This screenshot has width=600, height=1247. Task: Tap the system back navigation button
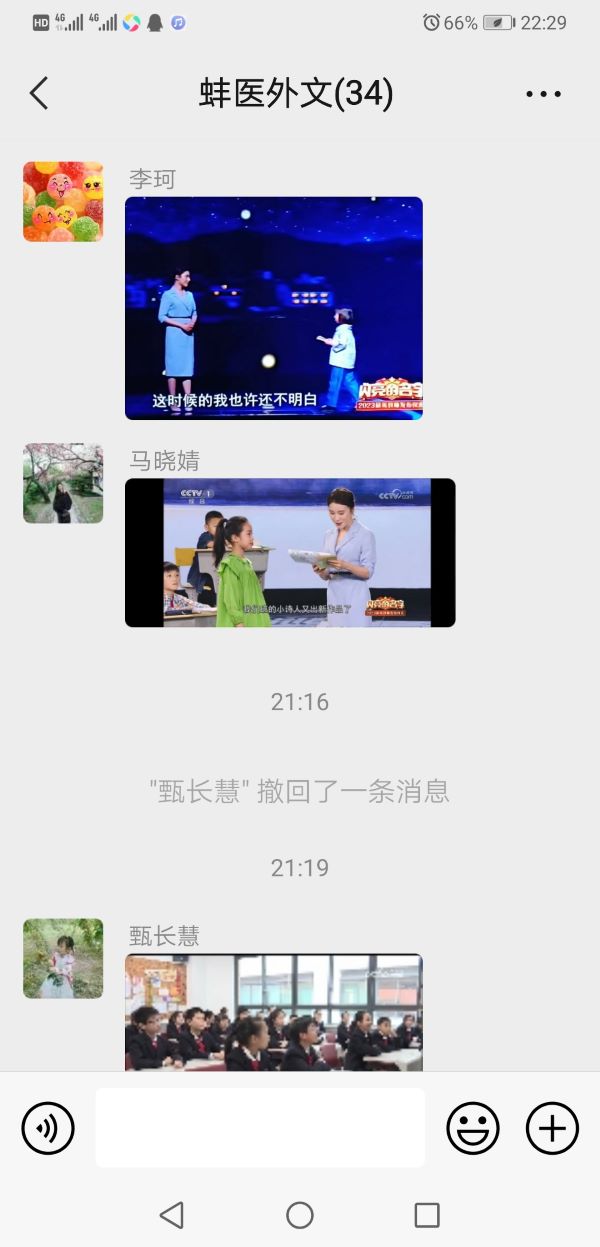pyautogui.click(x=172, y=1215)
